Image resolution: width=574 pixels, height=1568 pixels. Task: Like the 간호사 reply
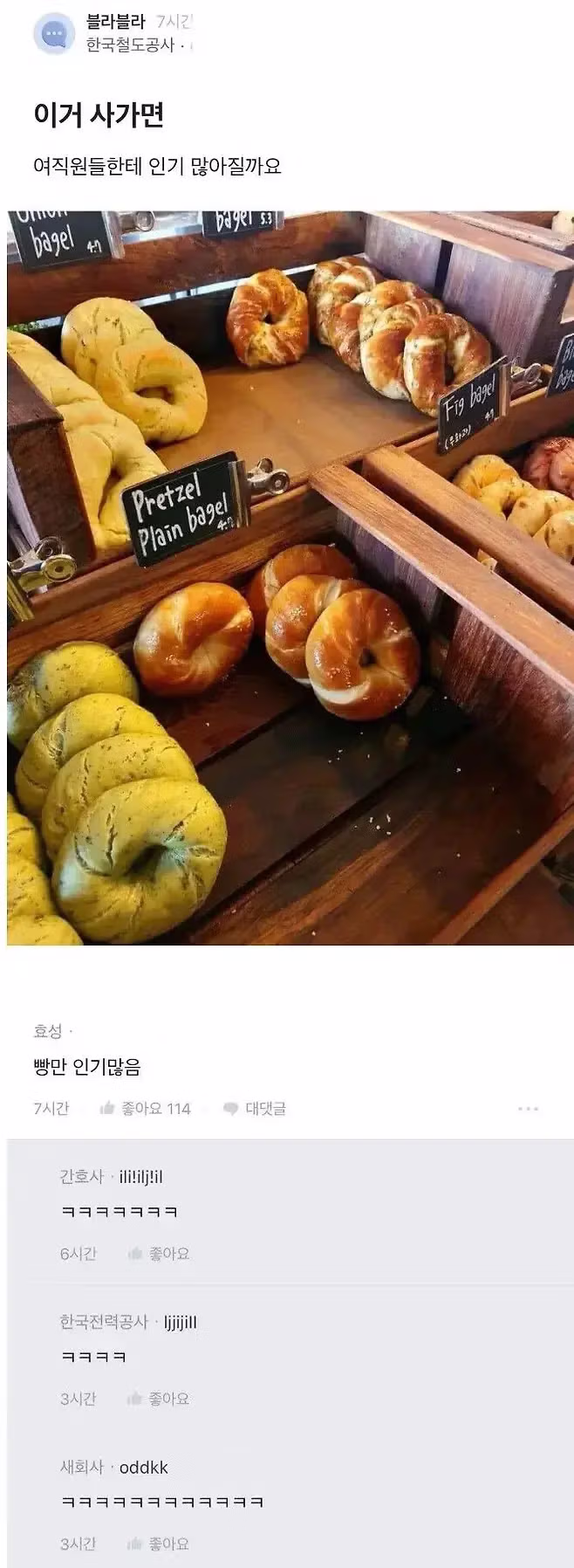159,1254
